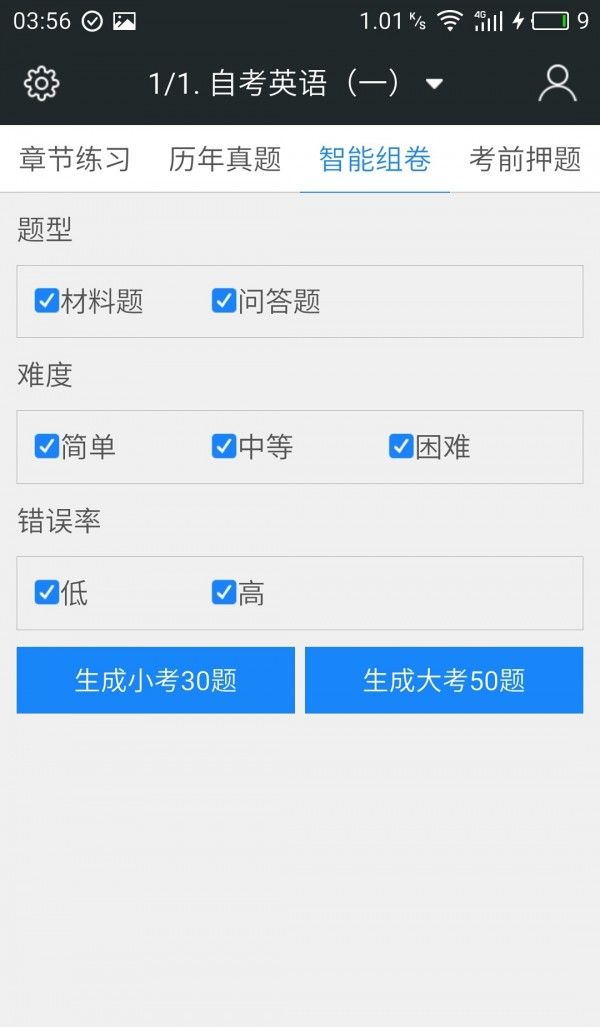Image resolution: width=600 pixels, height=1027 pixels.
Task: Uncheck the 问答题 question type
Action: pos(224,301)
